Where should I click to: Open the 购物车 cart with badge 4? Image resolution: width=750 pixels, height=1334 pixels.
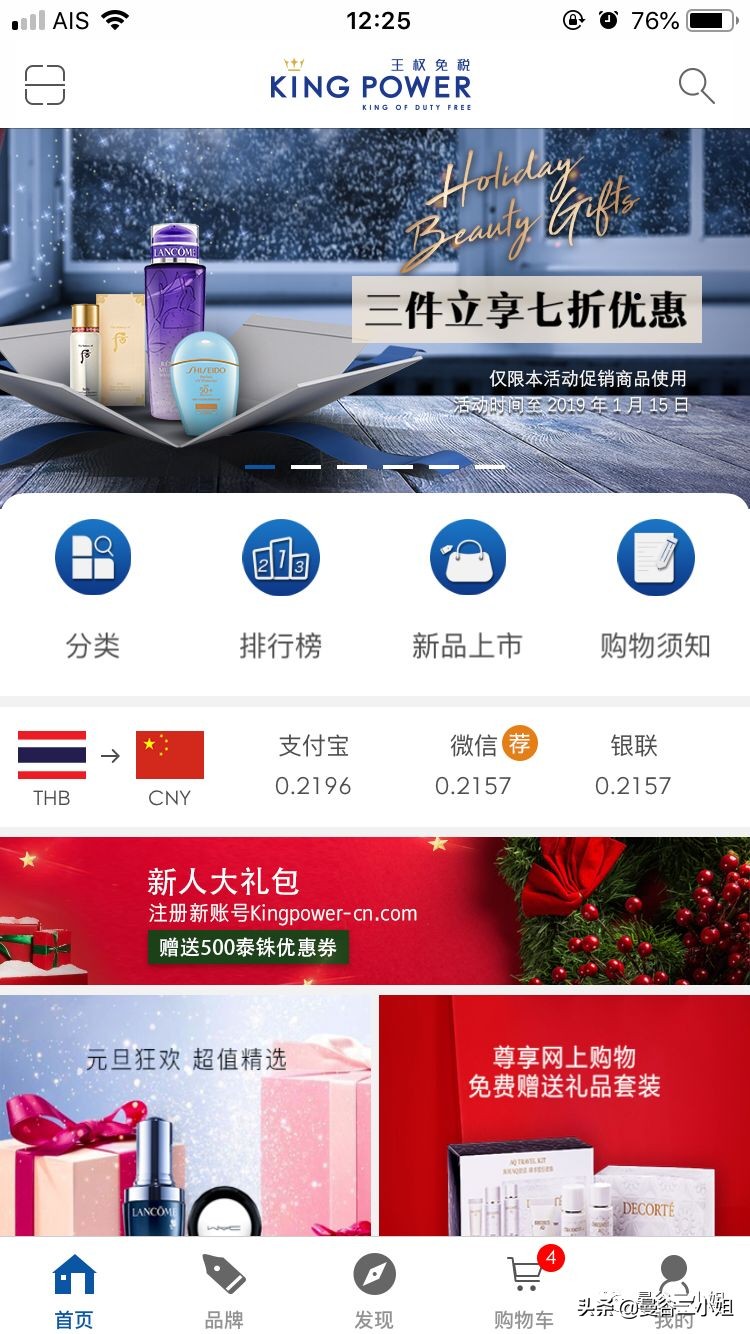(522, 1290)
